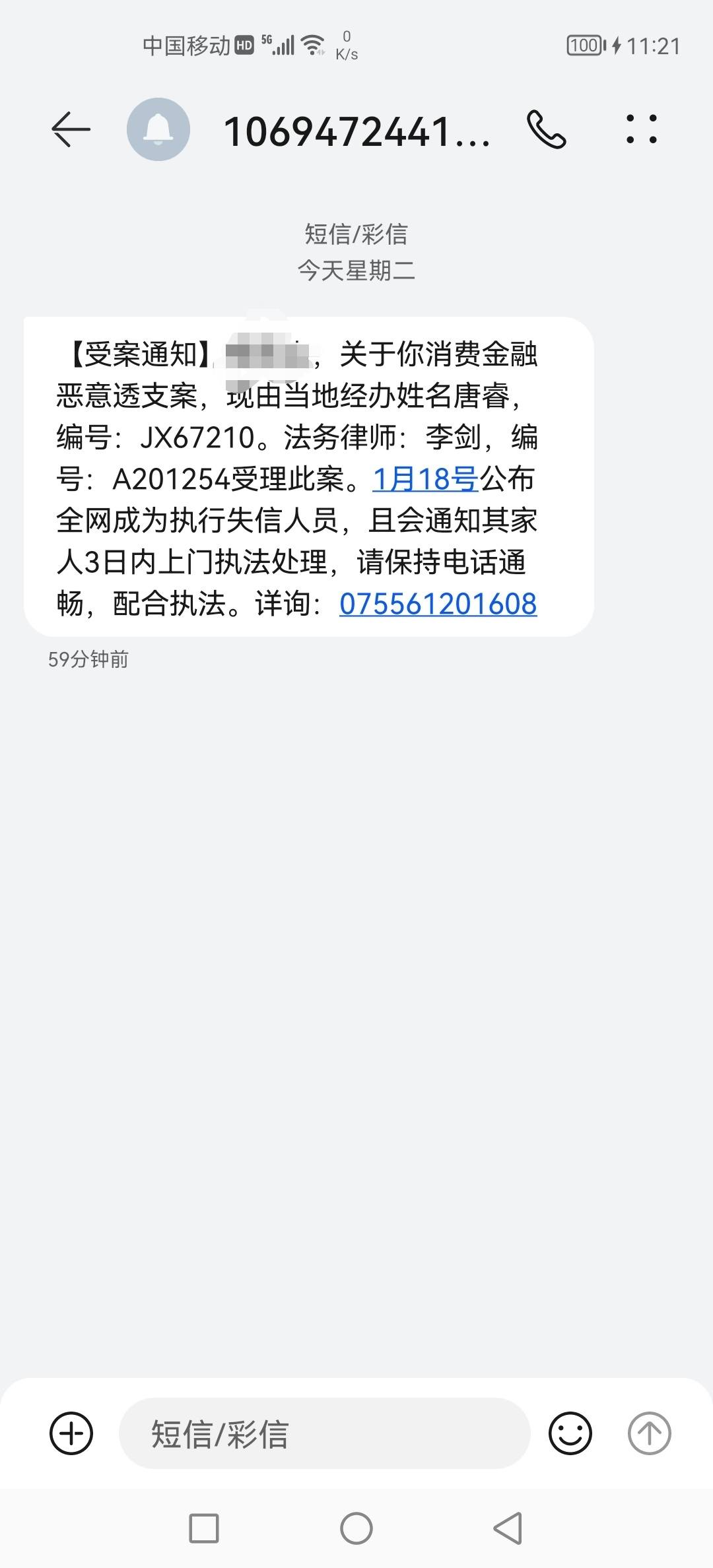
Task: Open recent apps with the square button
Action: (204, 1528)
